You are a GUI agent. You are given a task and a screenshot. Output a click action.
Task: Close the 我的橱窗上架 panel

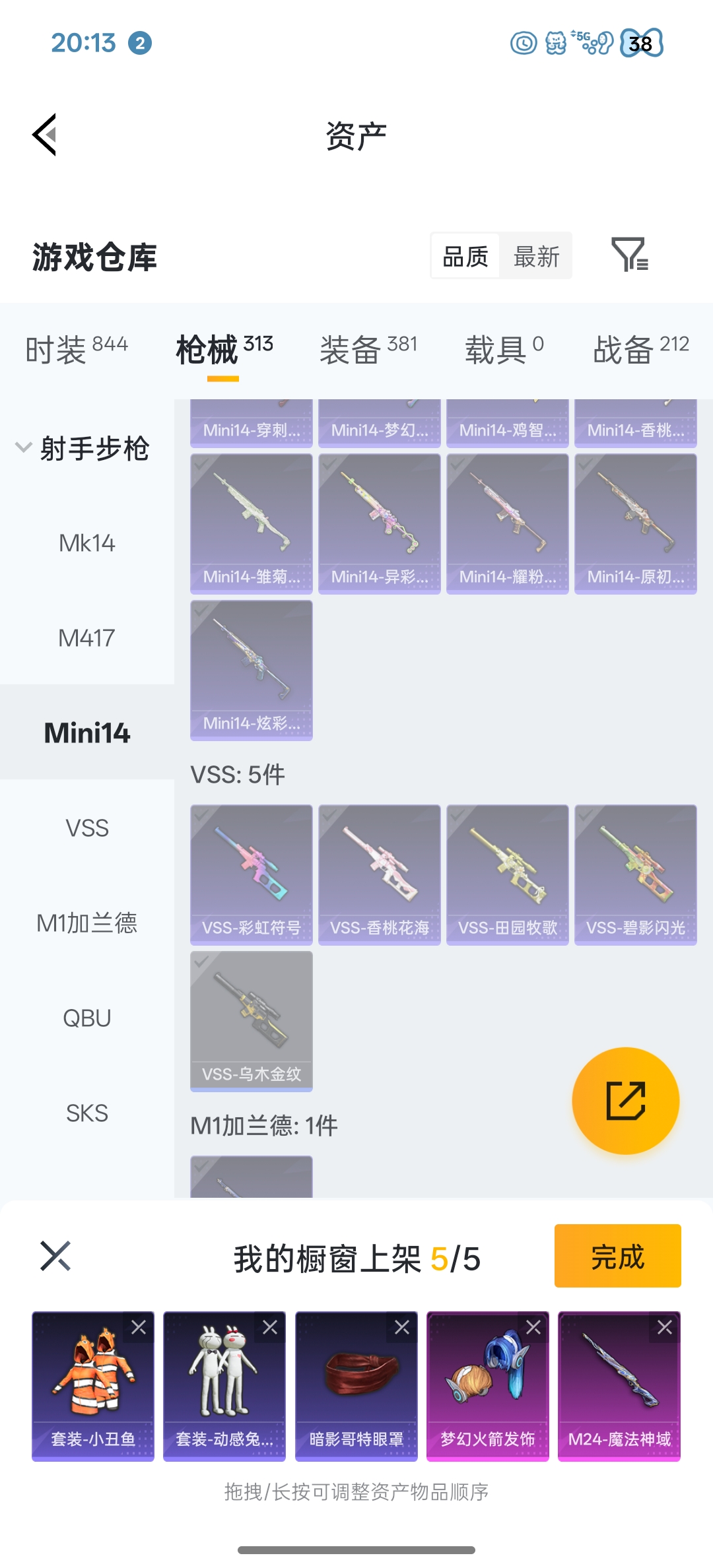[x=55, y=1256]
